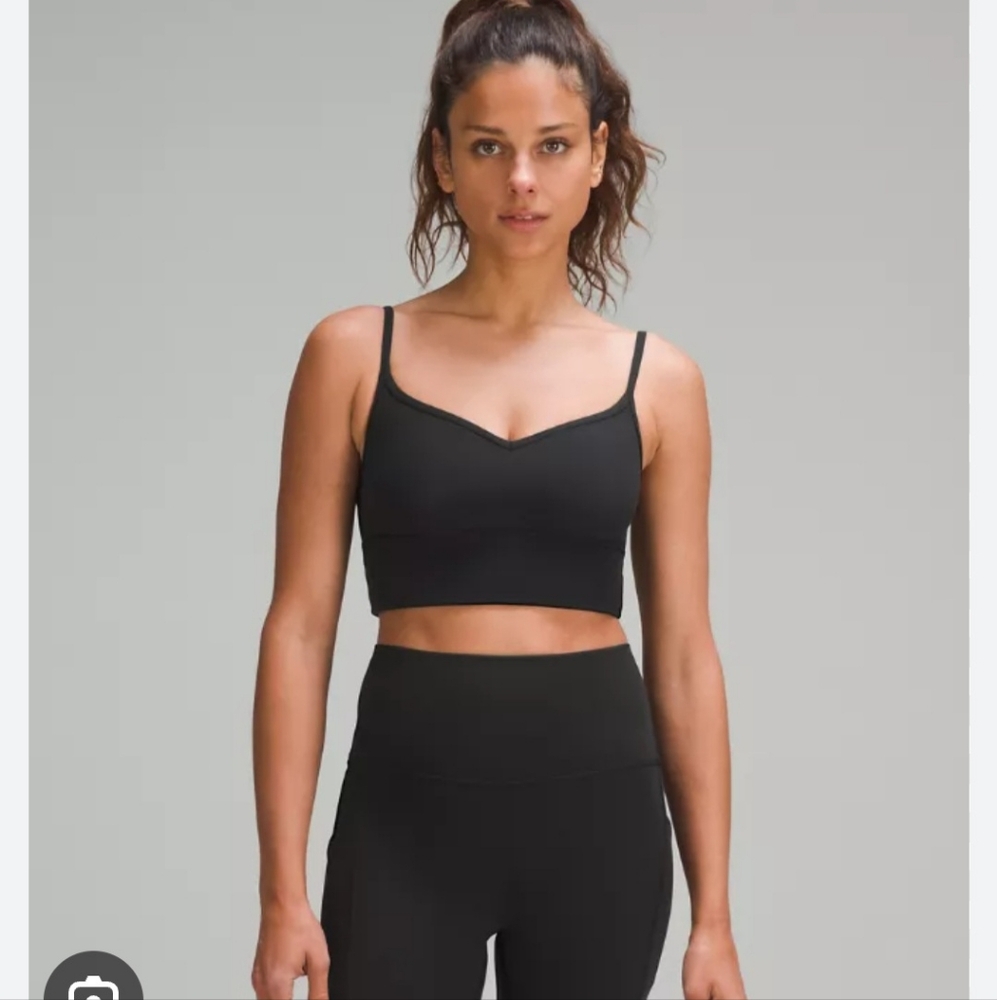The image size is (997, 1000).
Task: Click the center of the product image
Action: pos(498,500)
